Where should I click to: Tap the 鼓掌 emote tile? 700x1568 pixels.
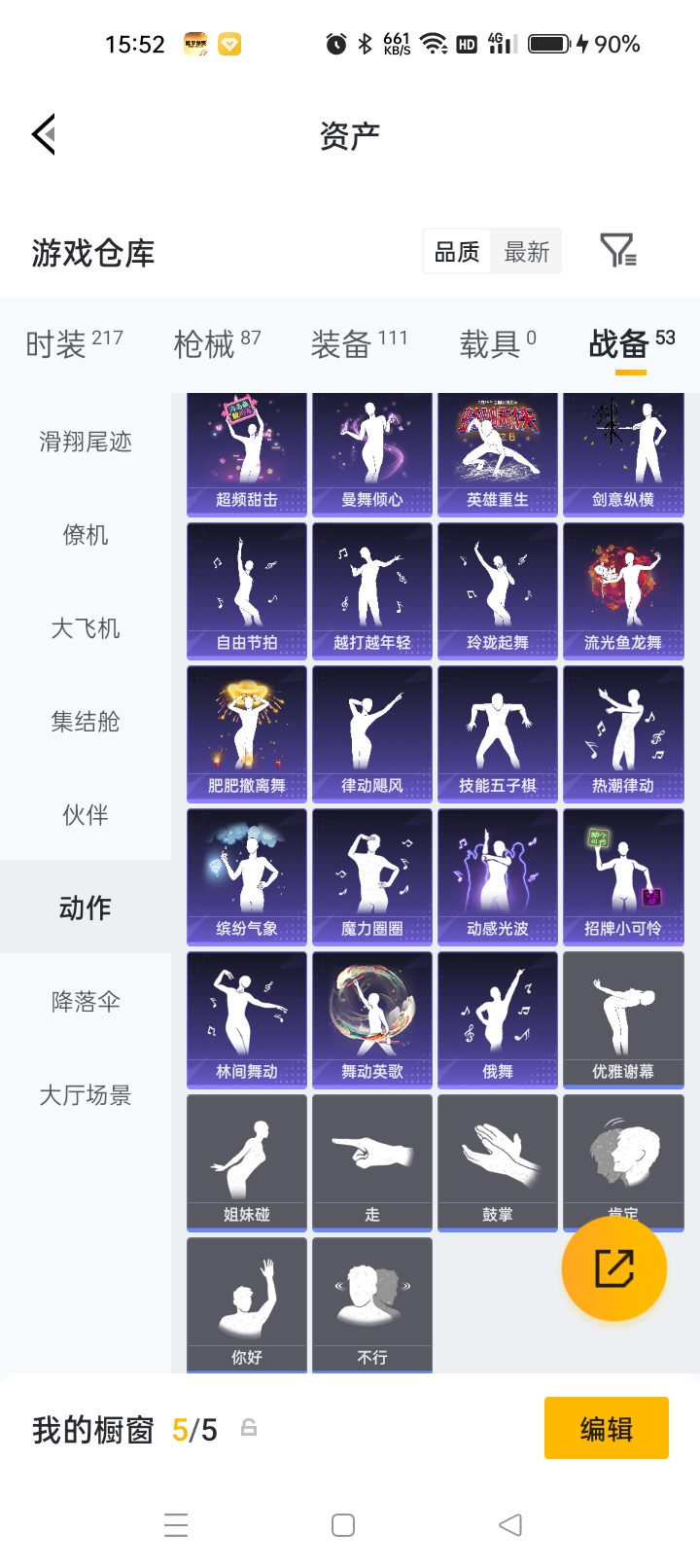(498, 1163)
